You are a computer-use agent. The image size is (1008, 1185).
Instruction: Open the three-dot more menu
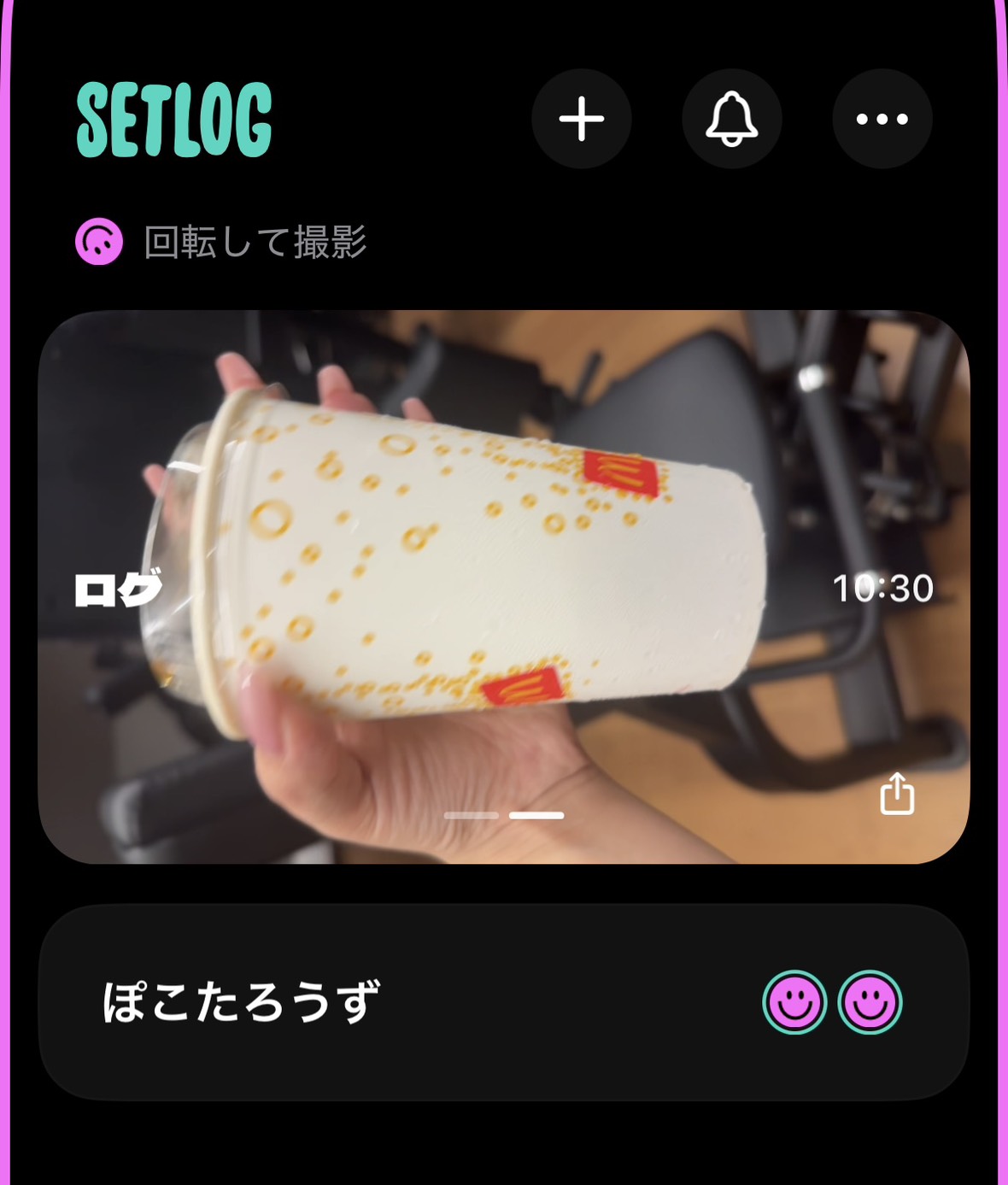[x=882, y=119]
